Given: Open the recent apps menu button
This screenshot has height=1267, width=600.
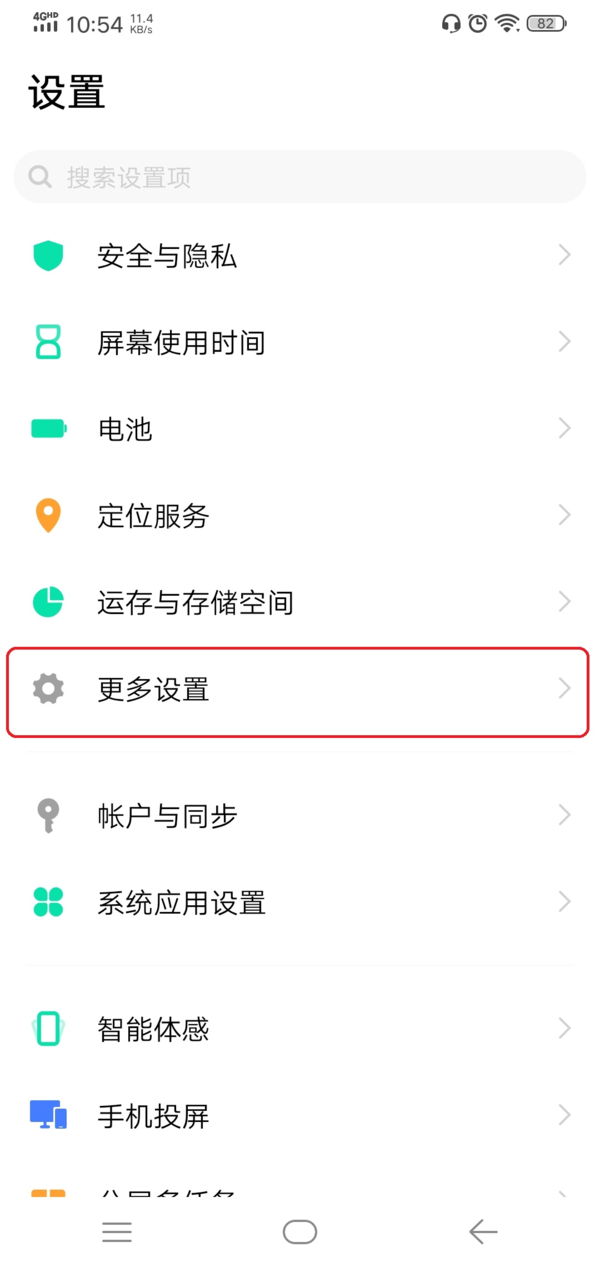Looking at the screenshot, I should coord(117,1231).
